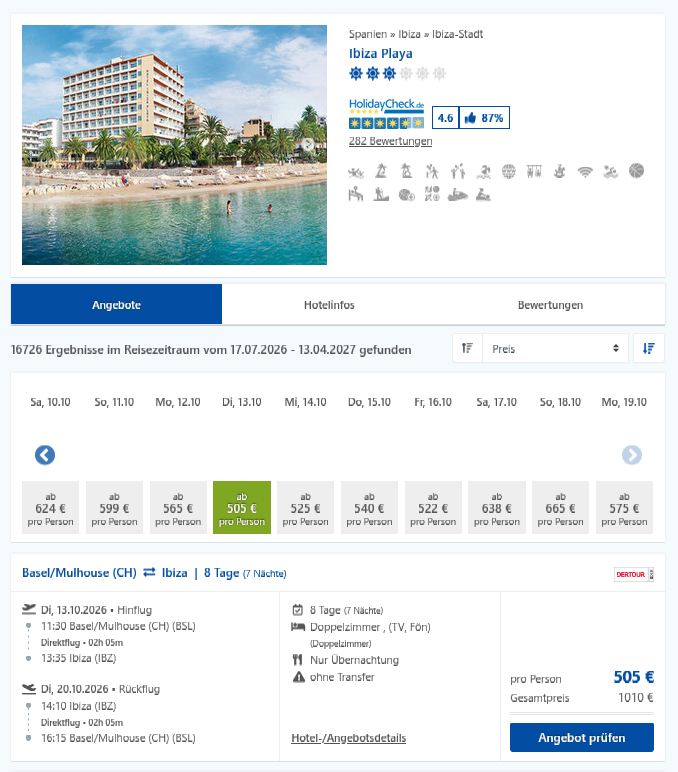Choose the 575 € price for Mo, 19.10
Viewport: 678px width, 772px height.
[624, 508]
